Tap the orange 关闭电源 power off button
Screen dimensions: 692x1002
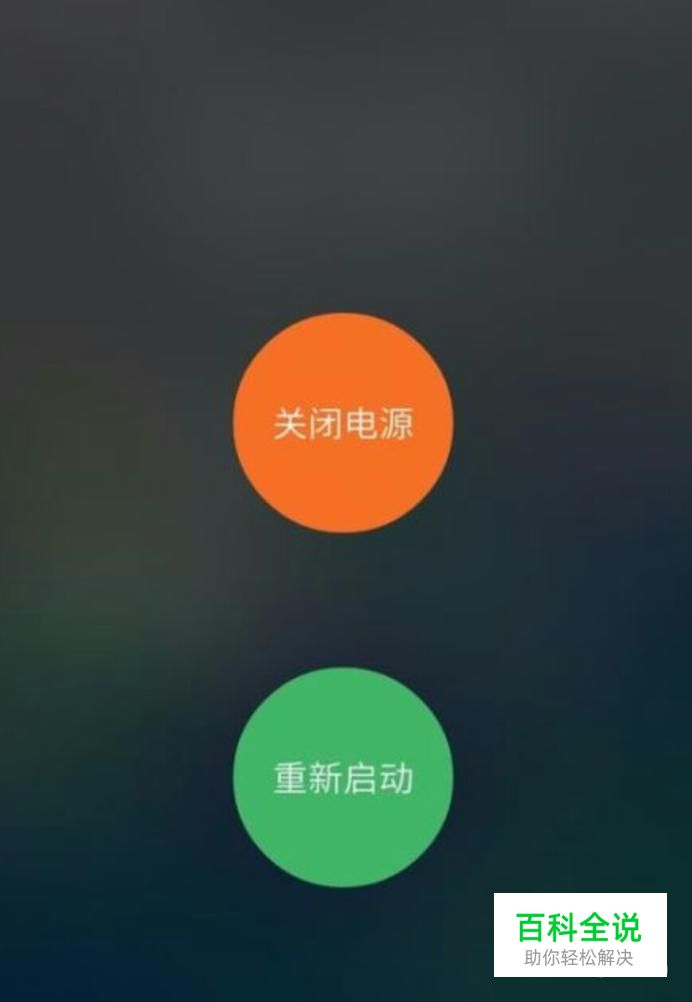pos(343,423)
